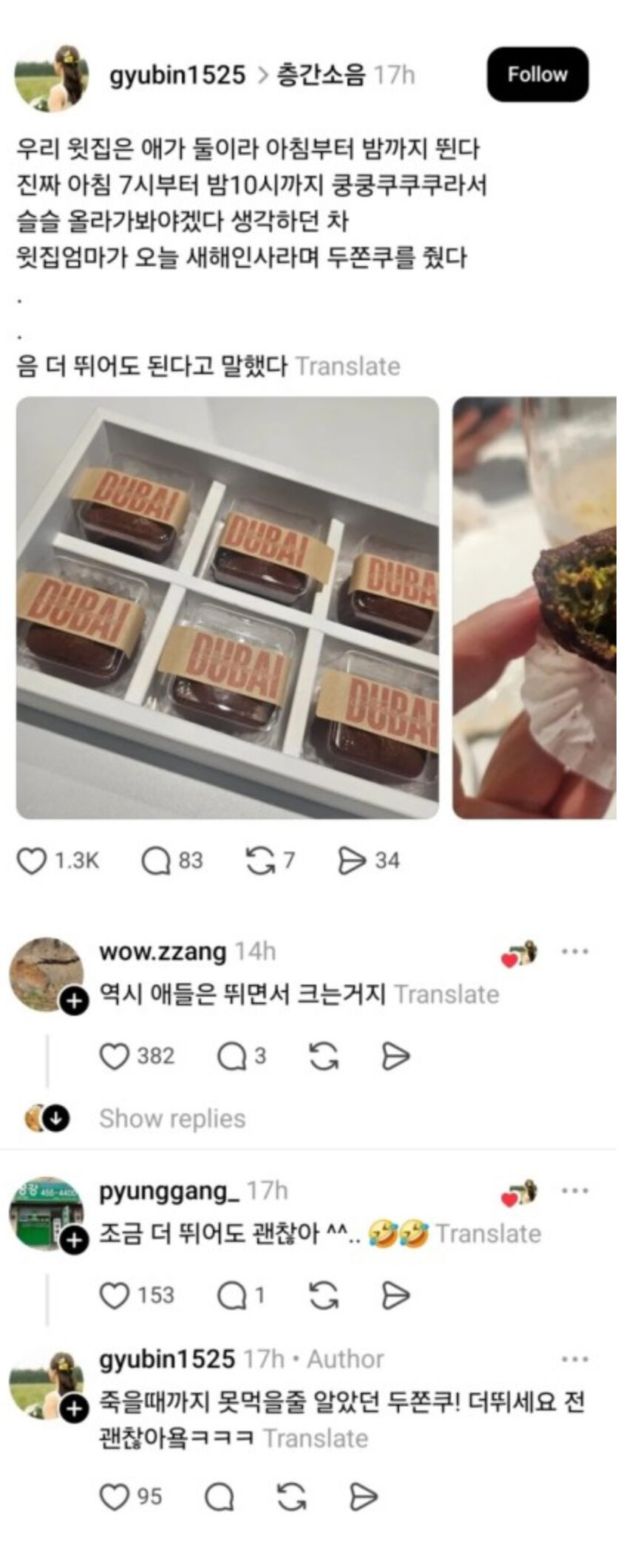
Task: Open the second photo of the bitten cookie
Action: [534, 608]
